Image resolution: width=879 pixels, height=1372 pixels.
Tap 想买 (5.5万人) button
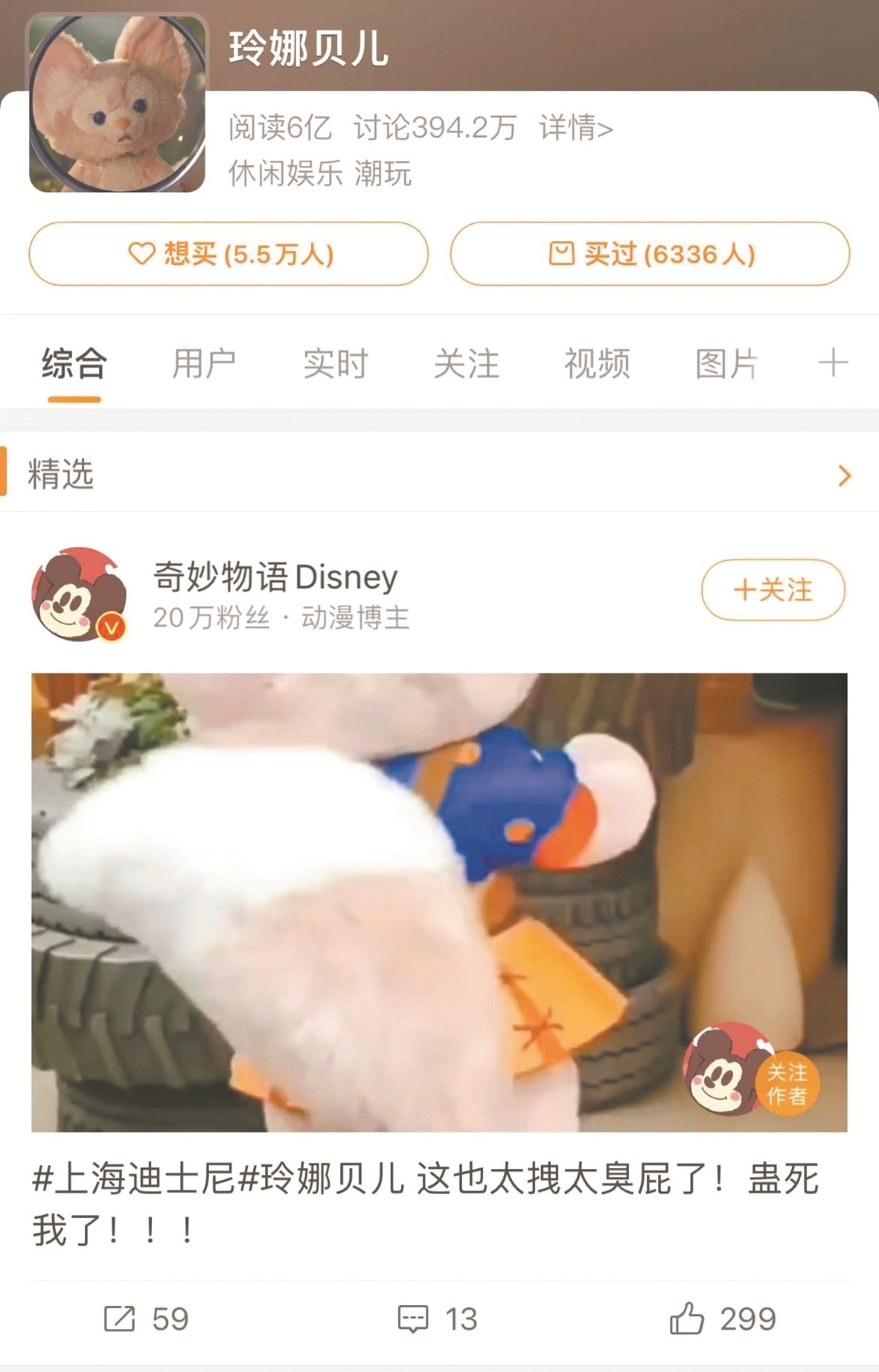[228, 254]
